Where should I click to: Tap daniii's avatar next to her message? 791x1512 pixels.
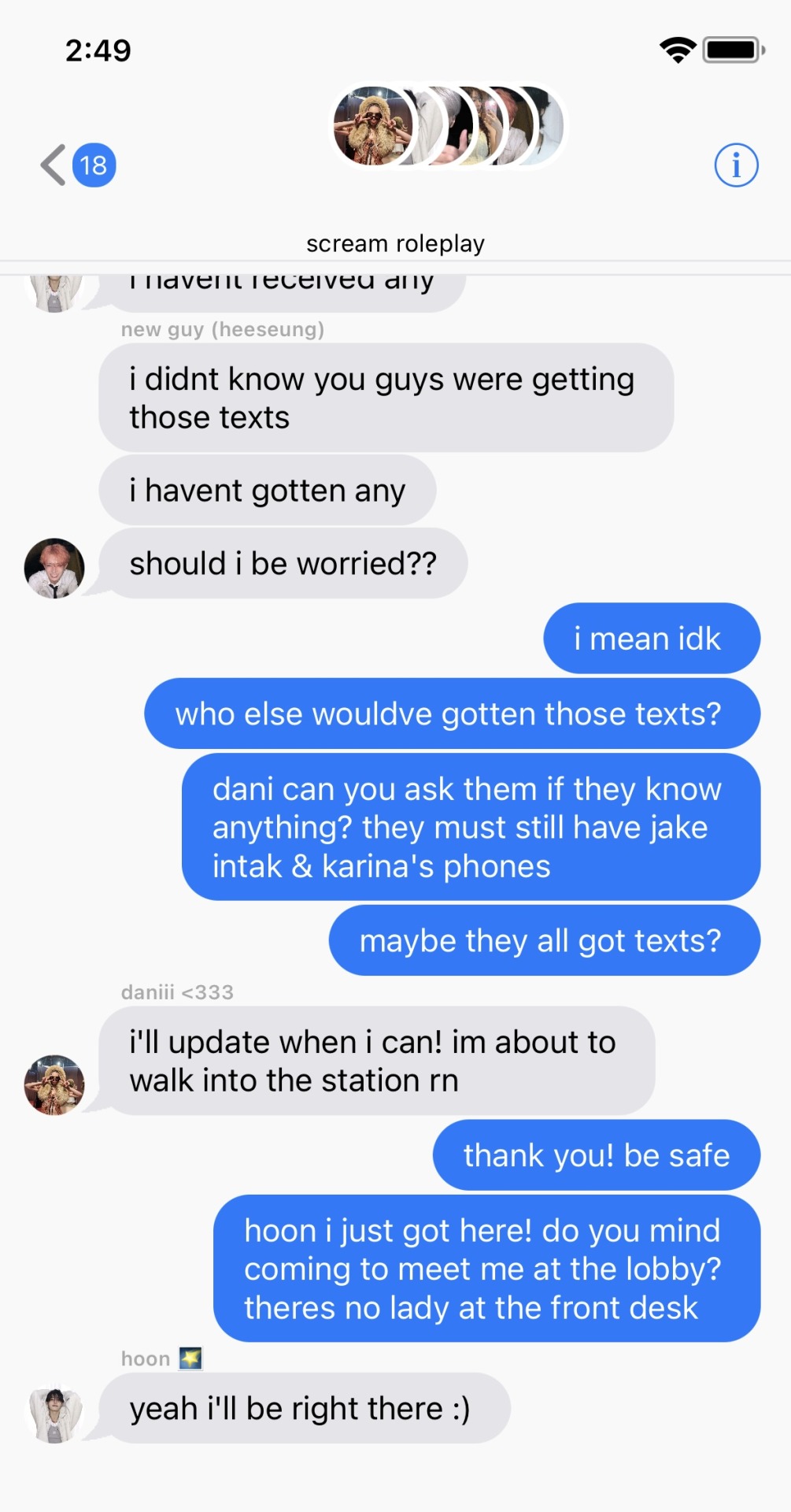(54, 1084)
